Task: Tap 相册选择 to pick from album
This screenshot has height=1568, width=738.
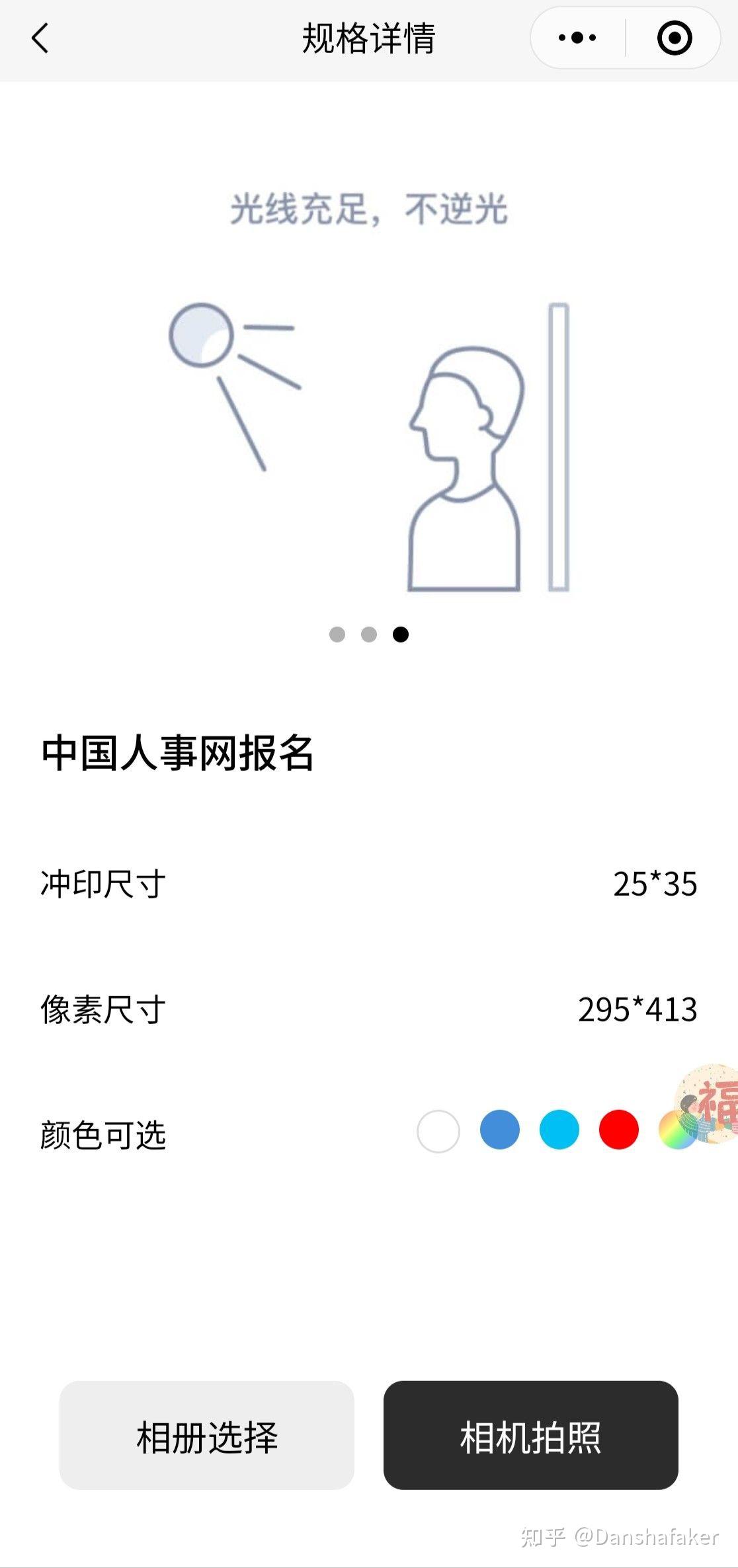Action: pyautogui.click(x=207, y=1437)
